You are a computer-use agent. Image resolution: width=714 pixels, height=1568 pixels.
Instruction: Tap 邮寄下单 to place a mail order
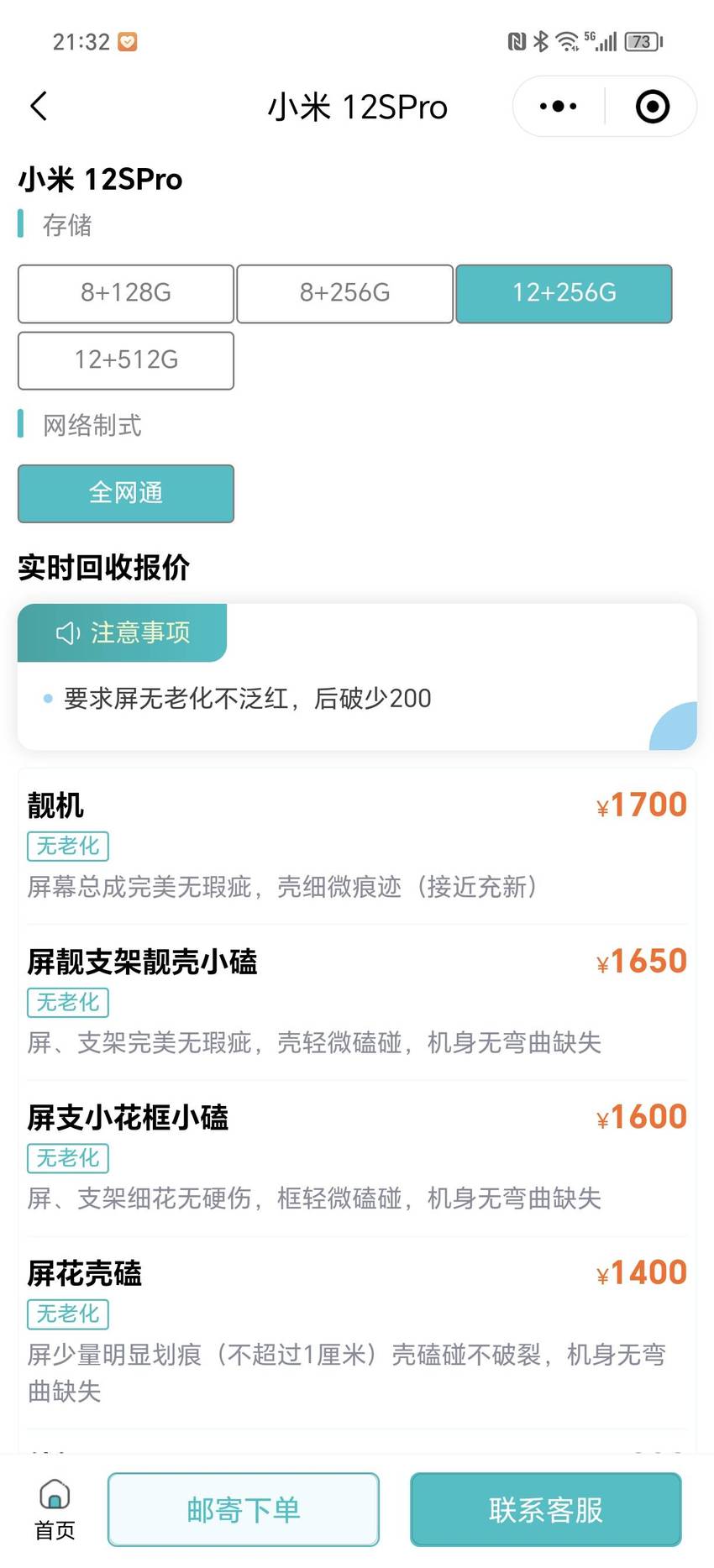pyautogui.click(x=244, y=1509)
